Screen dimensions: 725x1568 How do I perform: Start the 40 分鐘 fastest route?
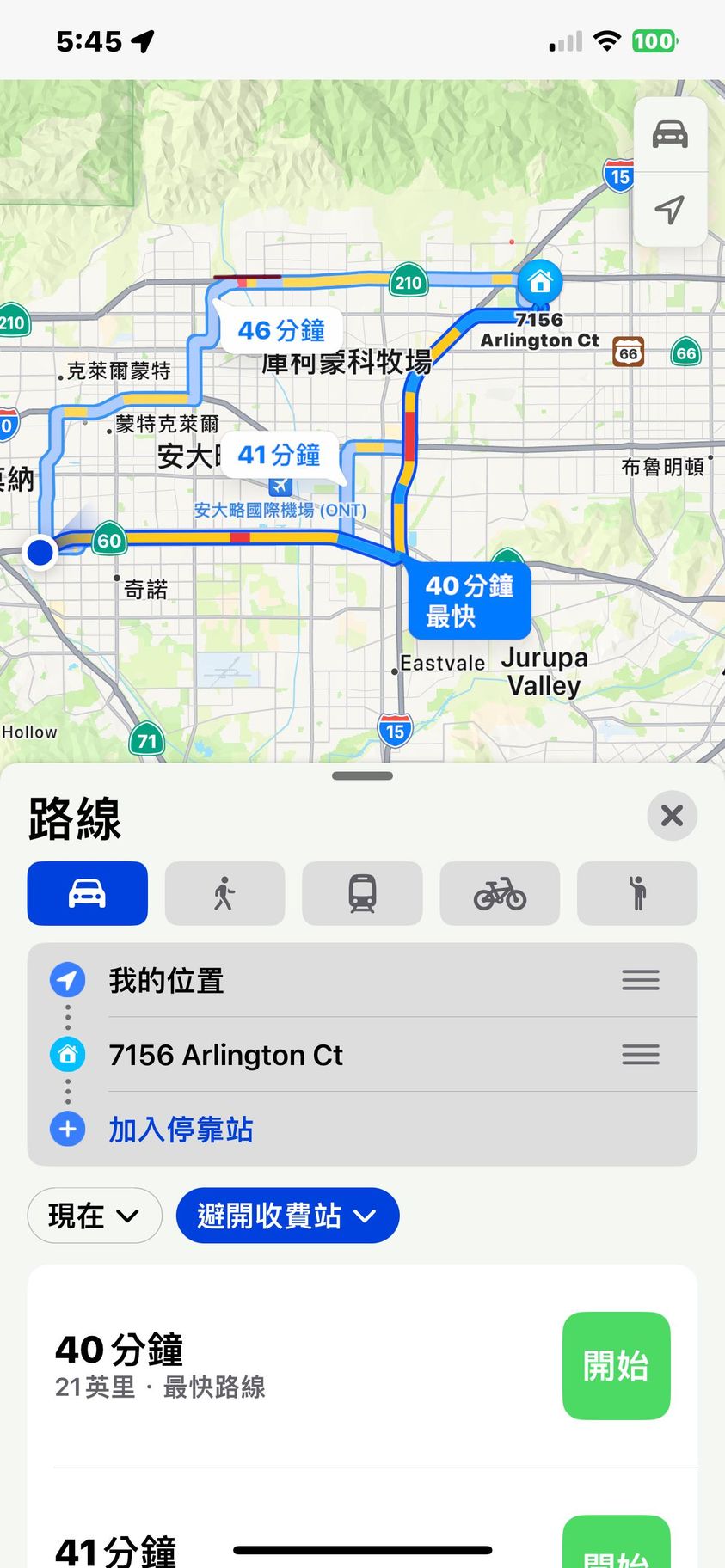point(616,1365)
